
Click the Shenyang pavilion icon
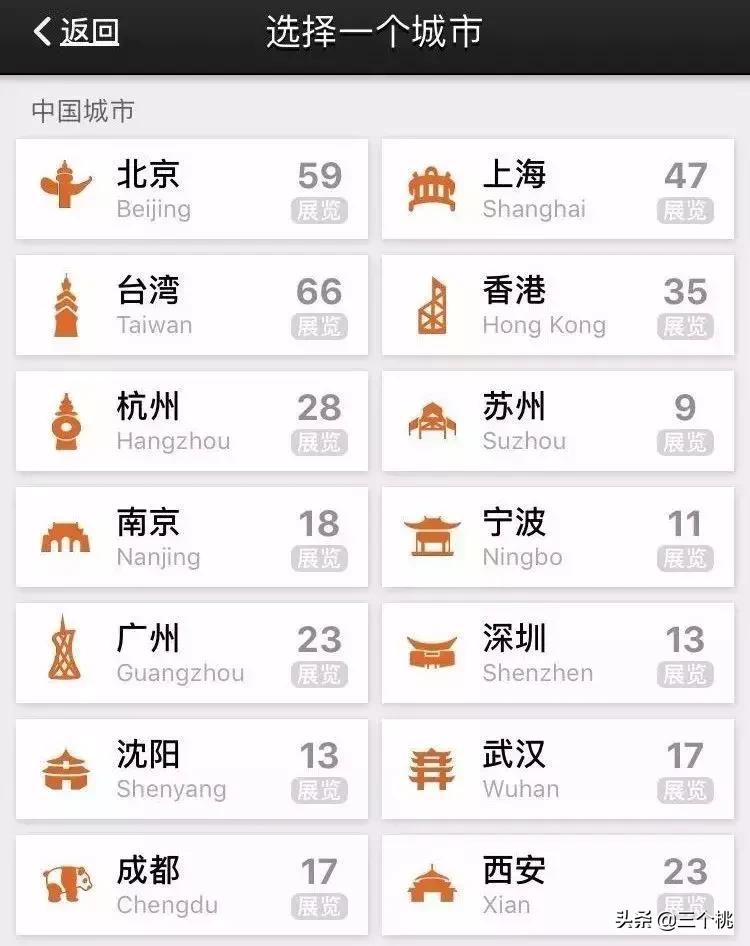pos(66,768)
